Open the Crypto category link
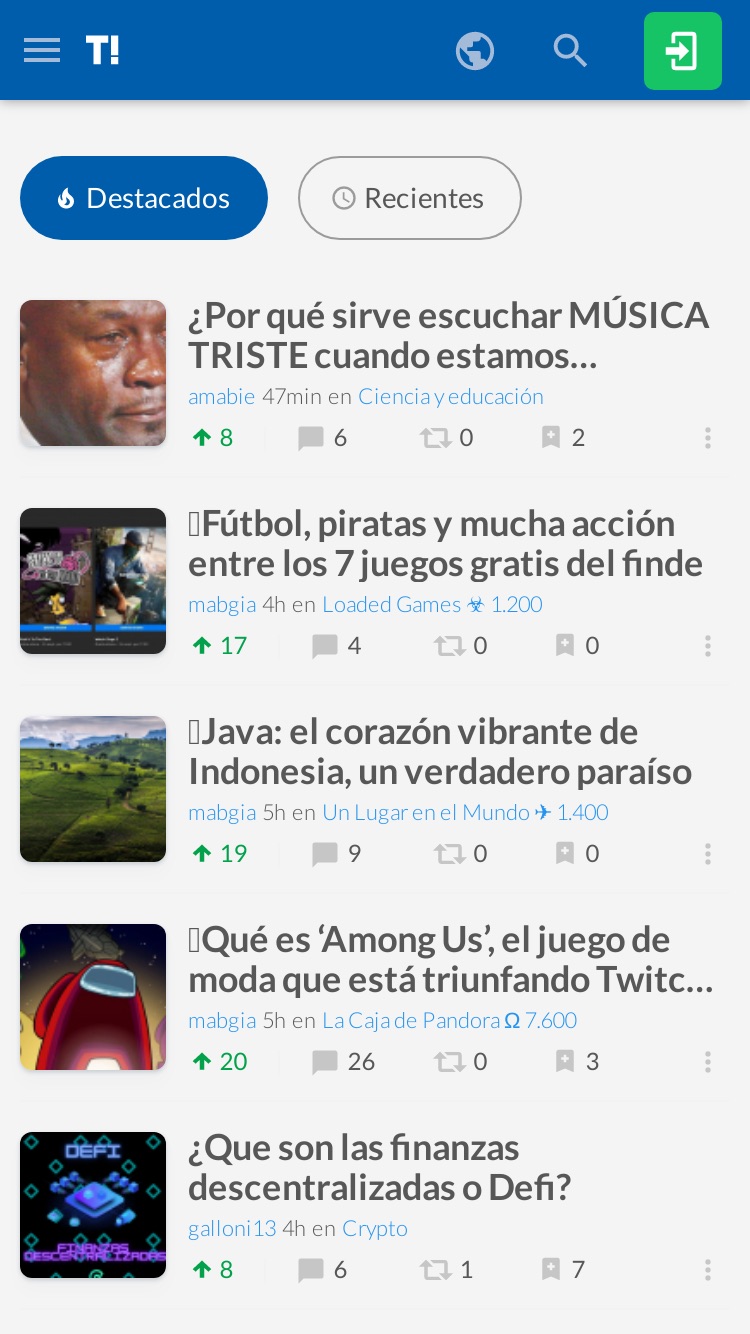The height and width of the screenshot is (1334, 750). tap(375, 1228)
